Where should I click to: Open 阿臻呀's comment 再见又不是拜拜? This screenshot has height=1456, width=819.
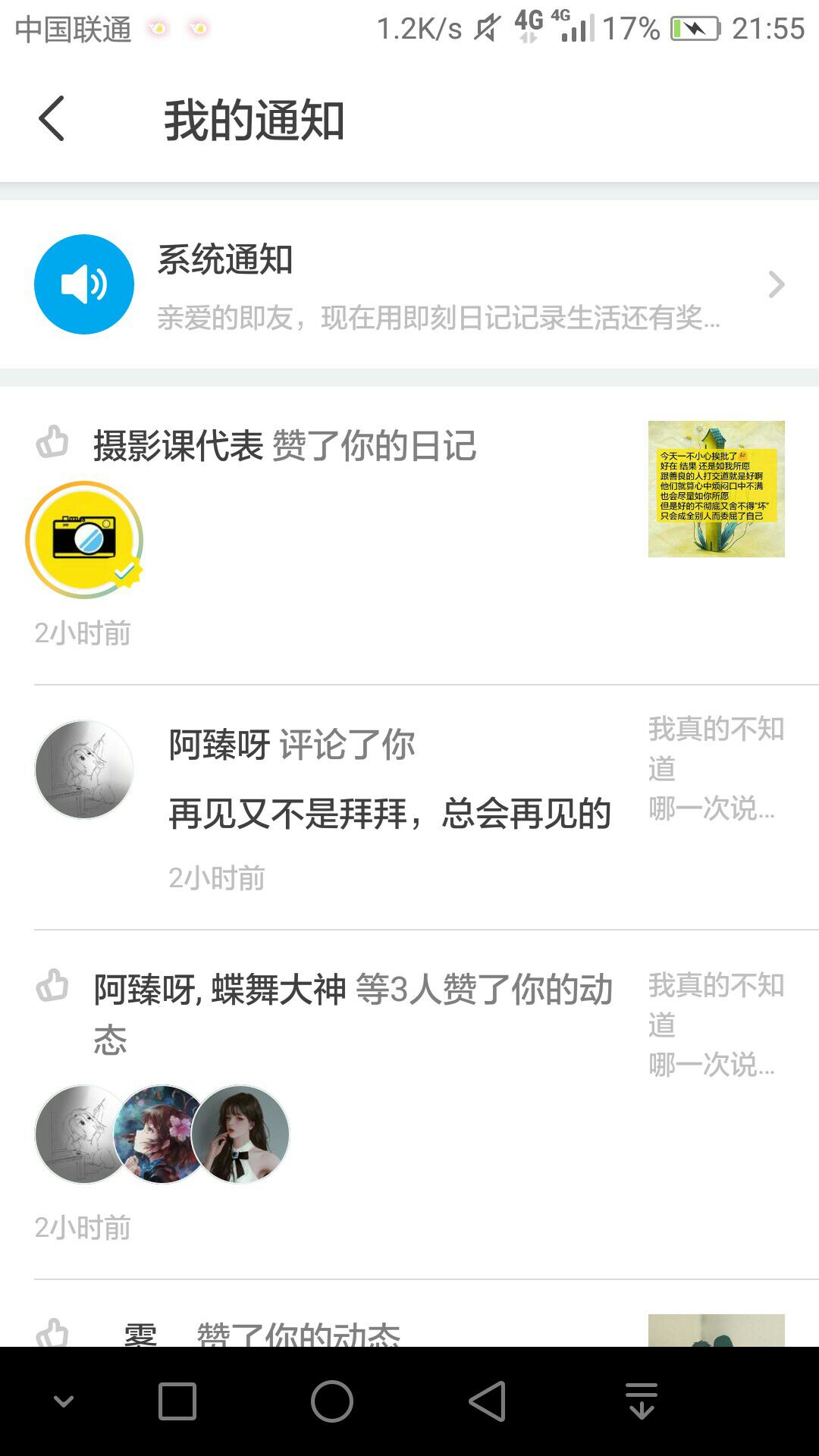tap(389, 814)
